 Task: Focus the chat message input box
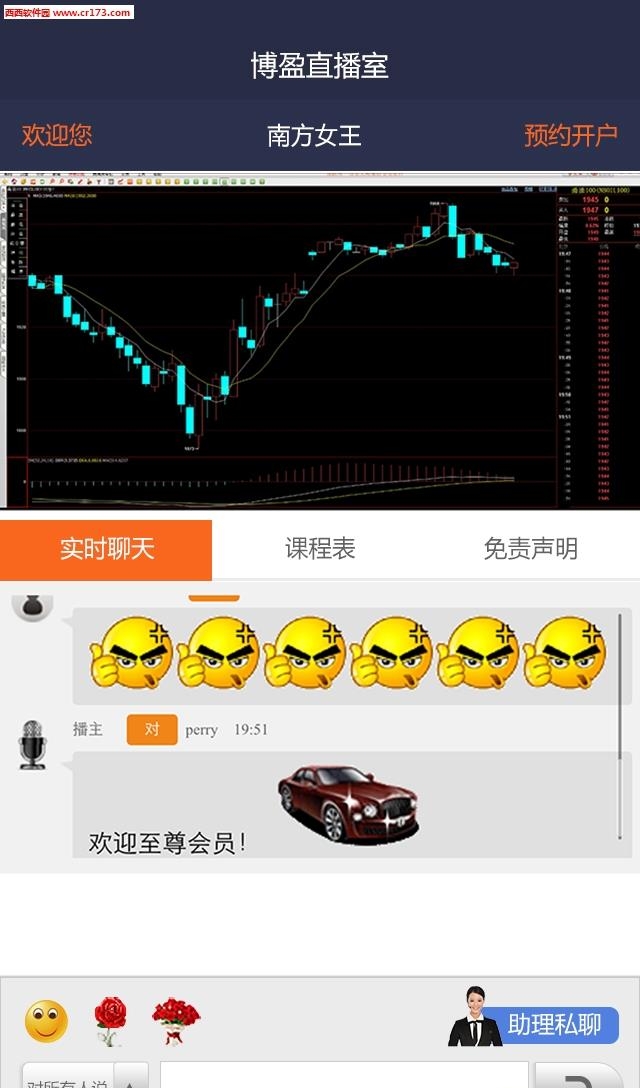click(343, 1077)
